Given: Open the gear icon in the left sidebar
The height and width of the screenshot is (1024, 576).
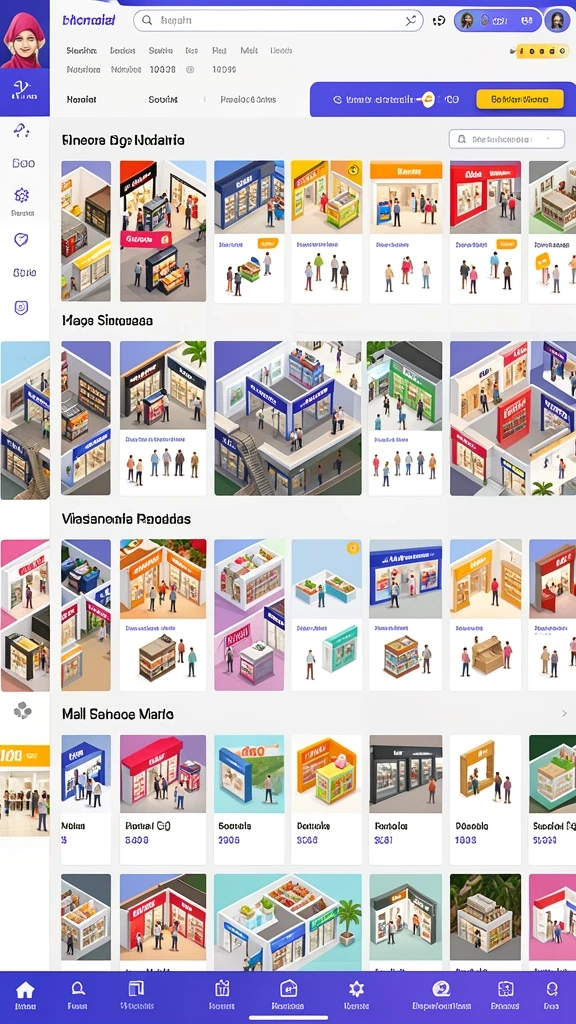Looking at the screenshot, I should click(x=22, y=195).
